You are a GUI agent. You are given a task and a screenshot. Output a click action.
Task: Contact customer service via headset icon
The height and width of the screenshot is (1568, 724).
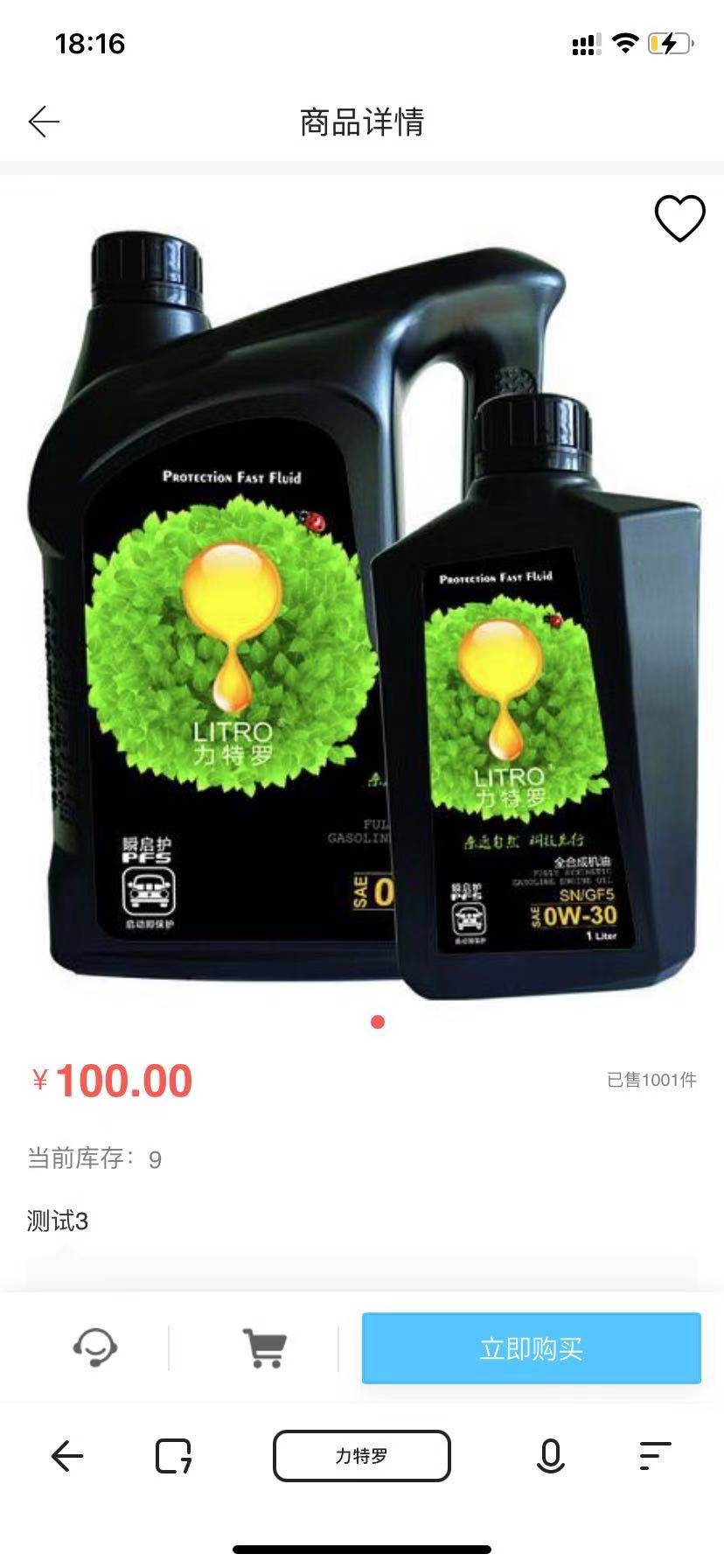[x=95, y=1347]
